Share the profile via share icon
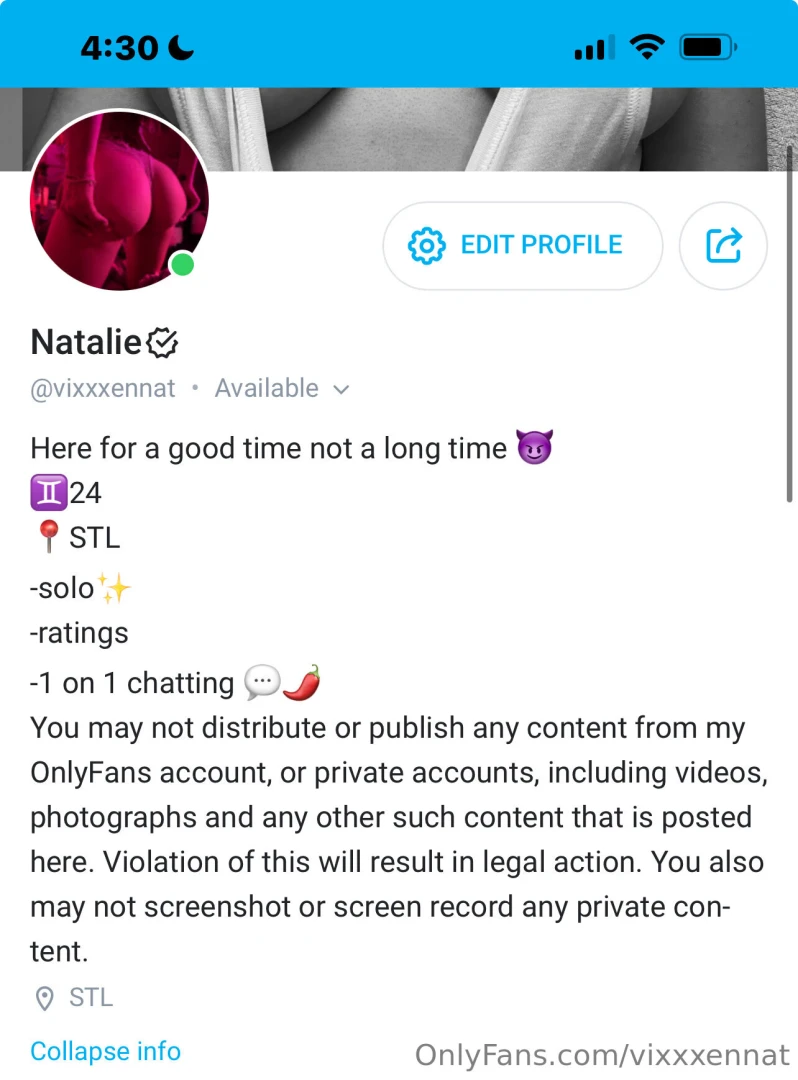The image size is (798, 1080). [x=723, y=245]
